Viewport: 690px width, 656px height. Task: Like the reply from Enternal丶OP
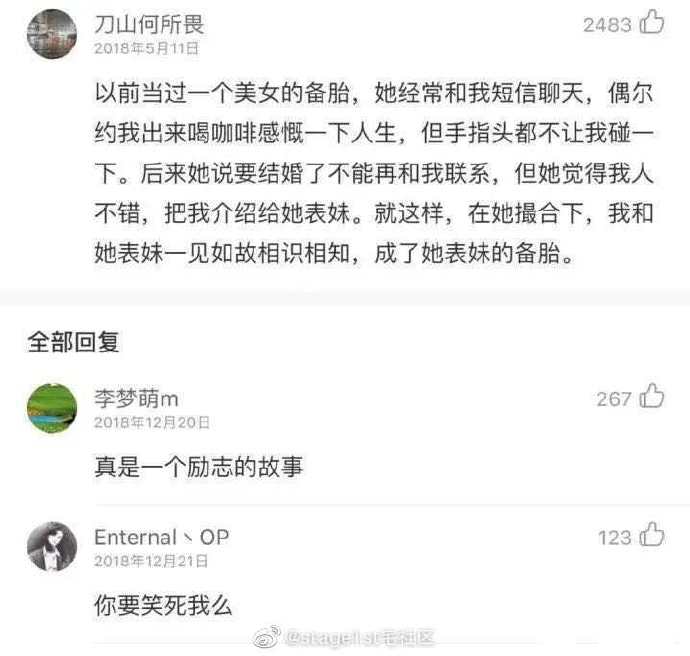652,536
